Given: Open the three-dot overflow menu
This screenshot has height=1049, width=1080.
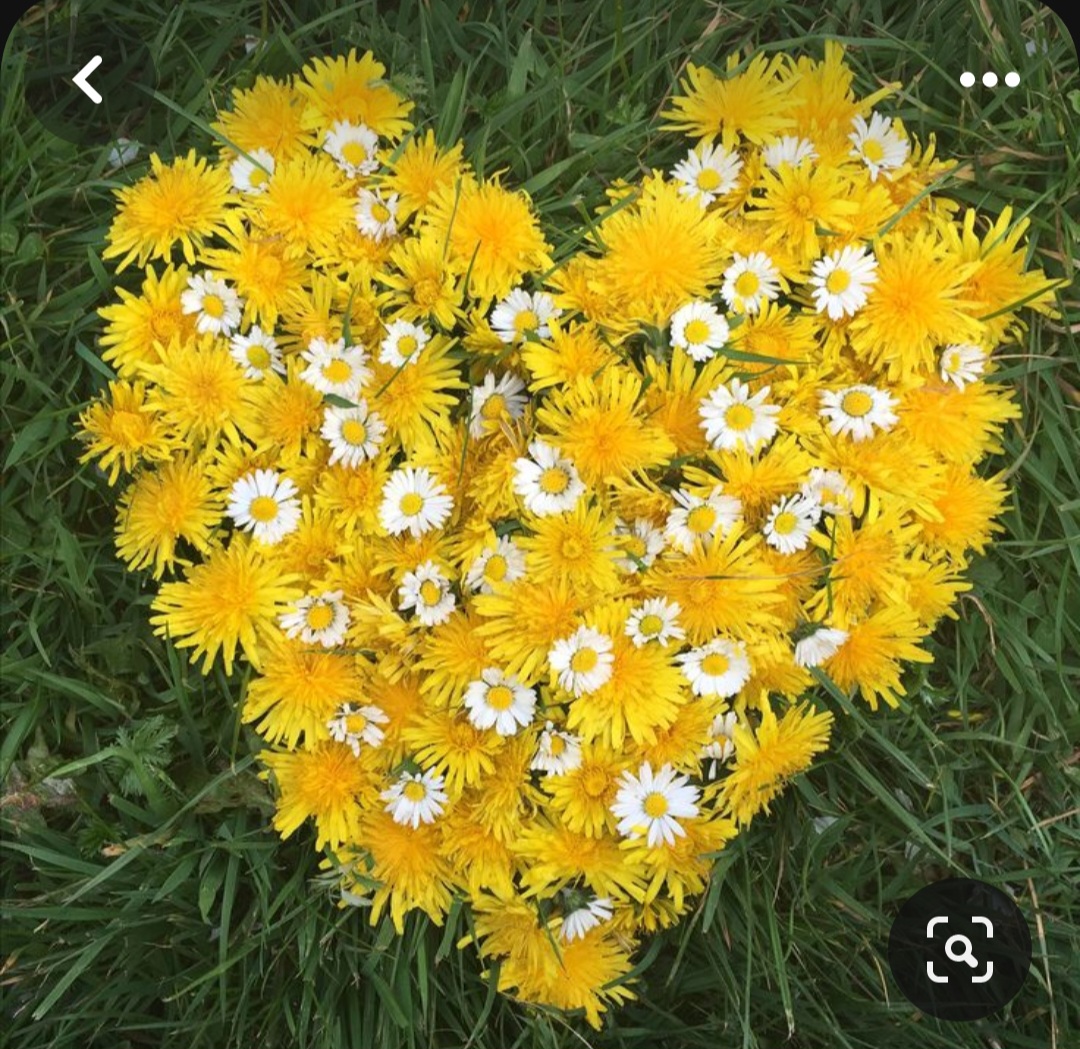Looking at the screenshot, I should 989,80.
